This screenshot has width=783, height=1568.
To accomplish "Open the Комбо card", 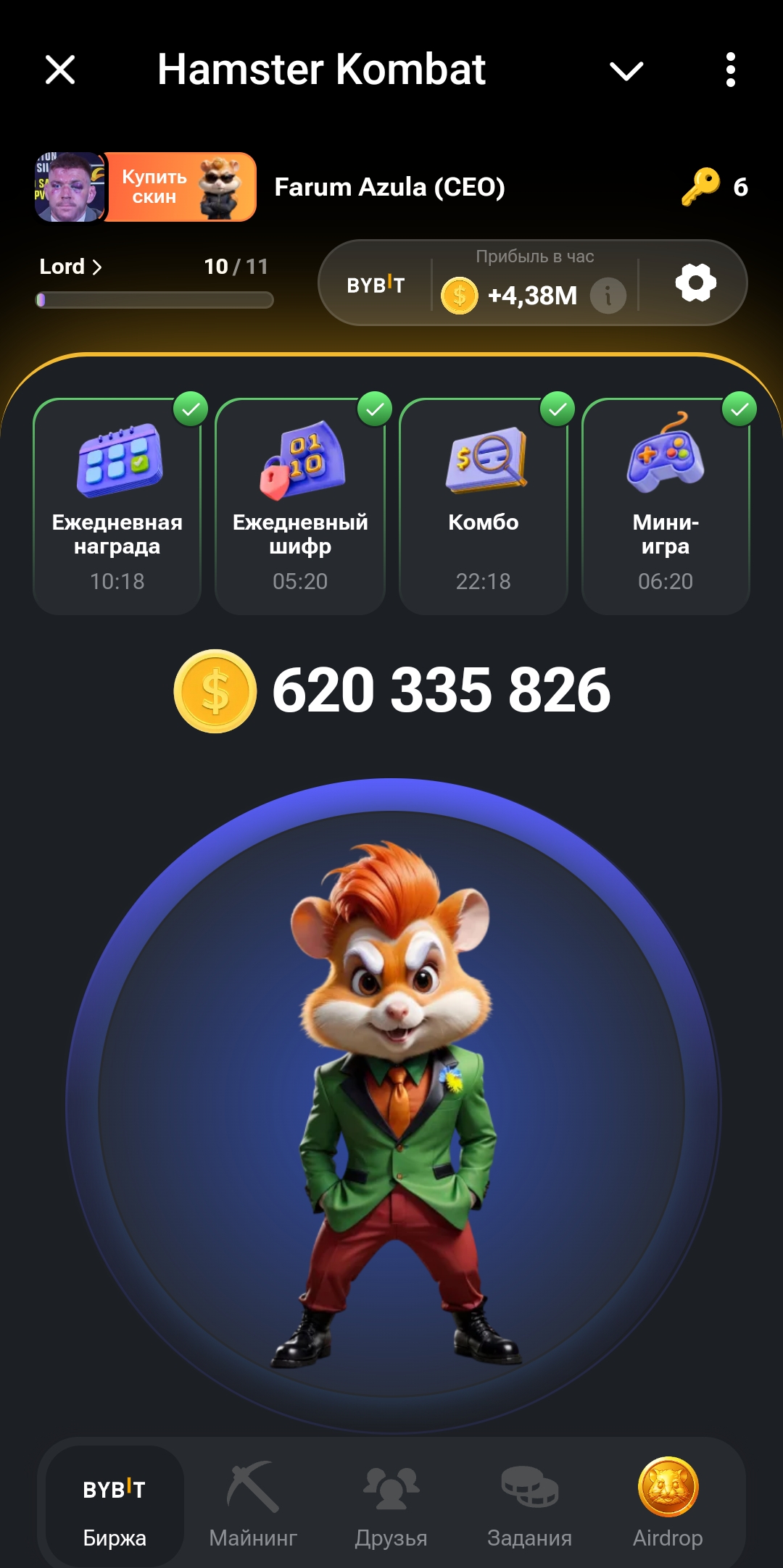I will point(484,506).
